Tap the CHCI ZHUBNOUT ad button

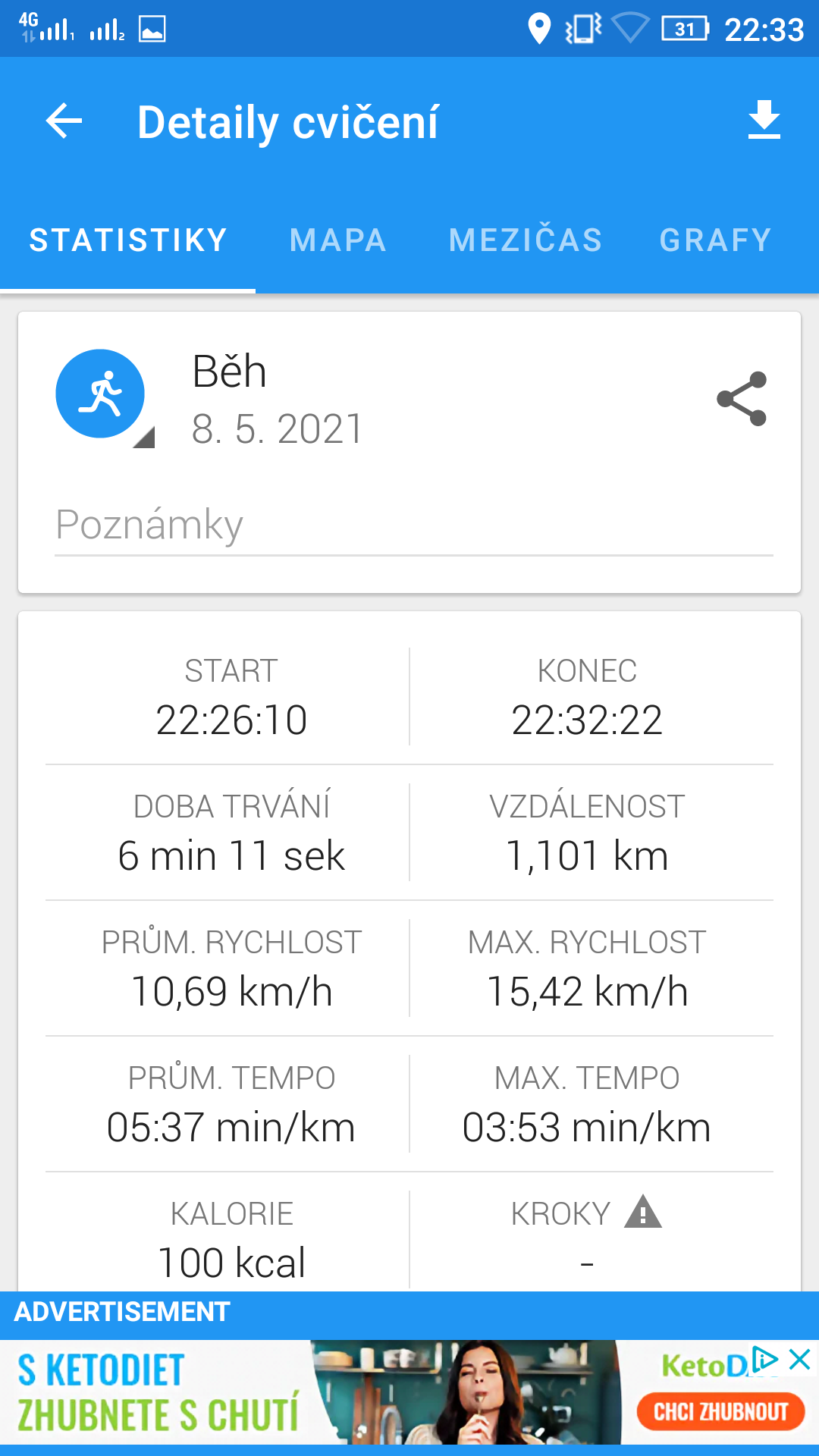721,1412
